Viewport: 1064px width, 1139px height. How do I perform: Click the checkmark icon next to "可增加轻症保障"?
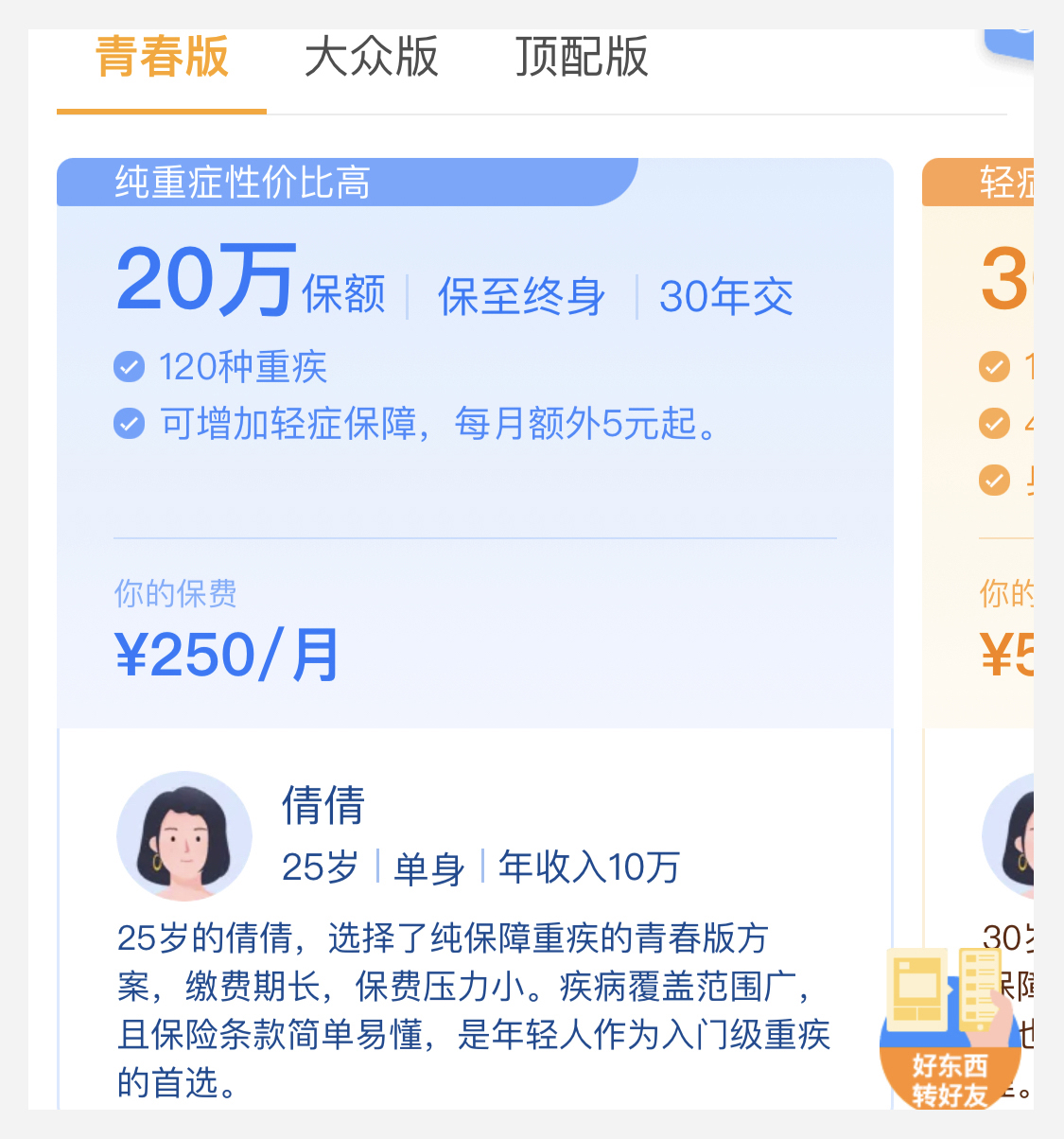[x=129, y=423]
